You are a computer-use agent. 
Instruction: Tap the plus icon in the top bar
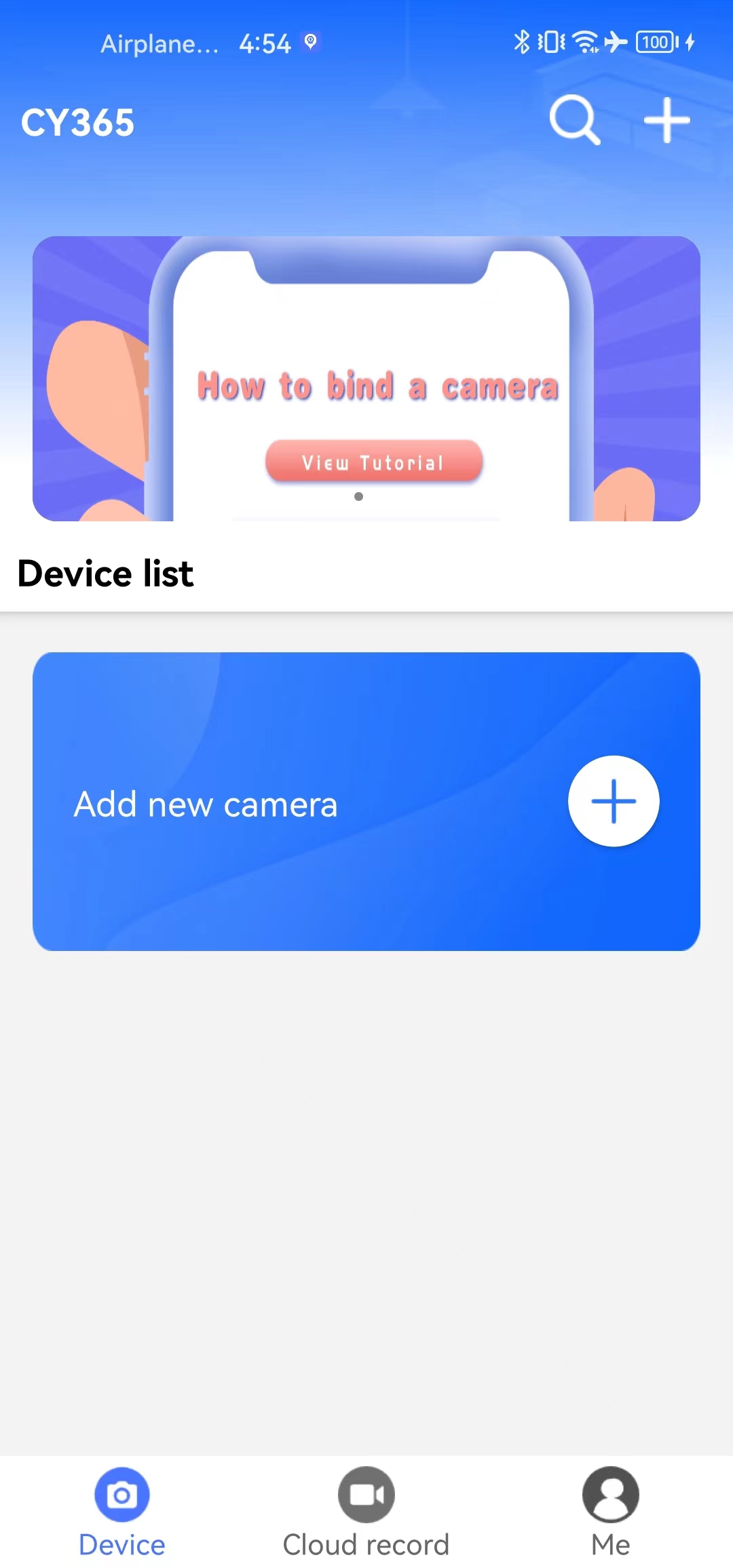click(x=666, y=120)
